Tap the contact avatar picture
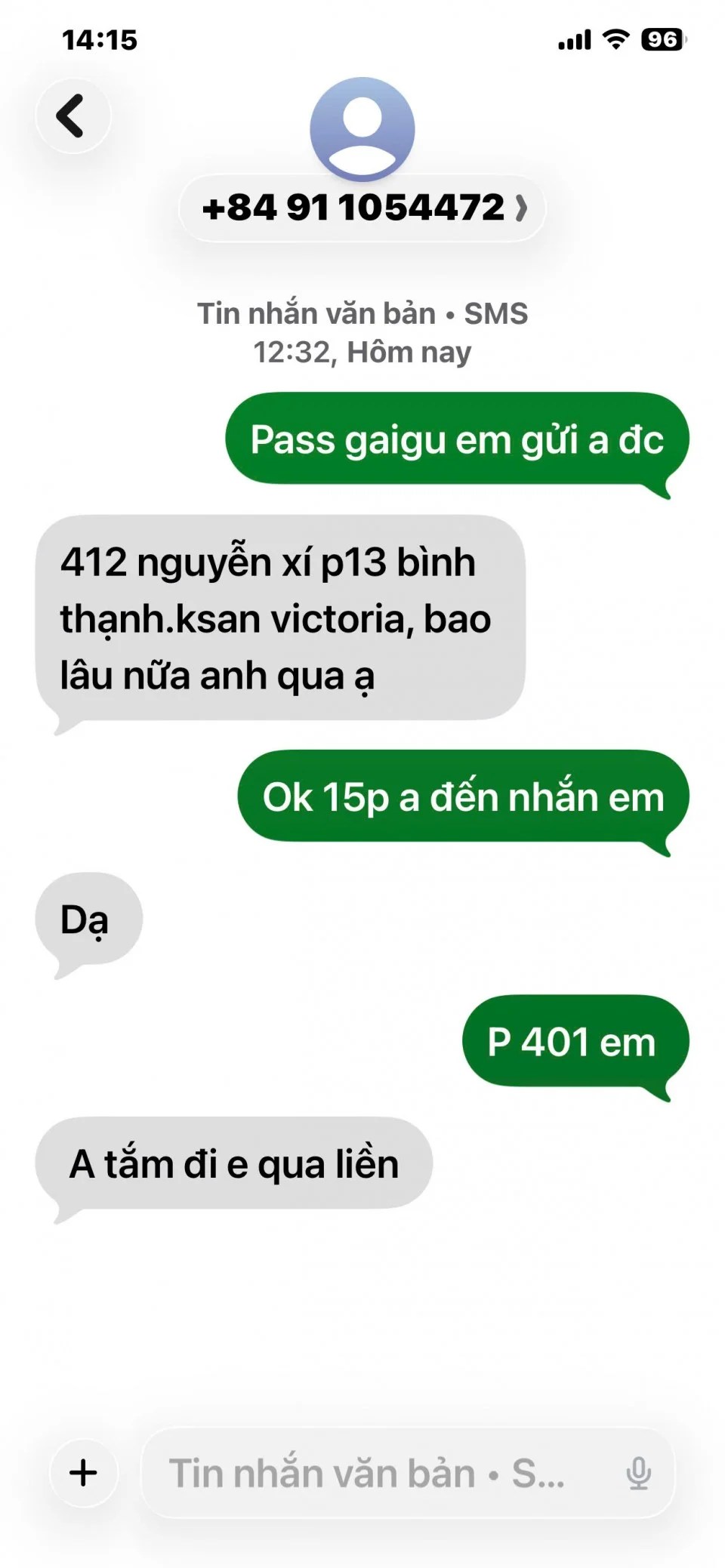Image resolution: width=725 pixels, height=1568 pixels. tap(362, 128)
